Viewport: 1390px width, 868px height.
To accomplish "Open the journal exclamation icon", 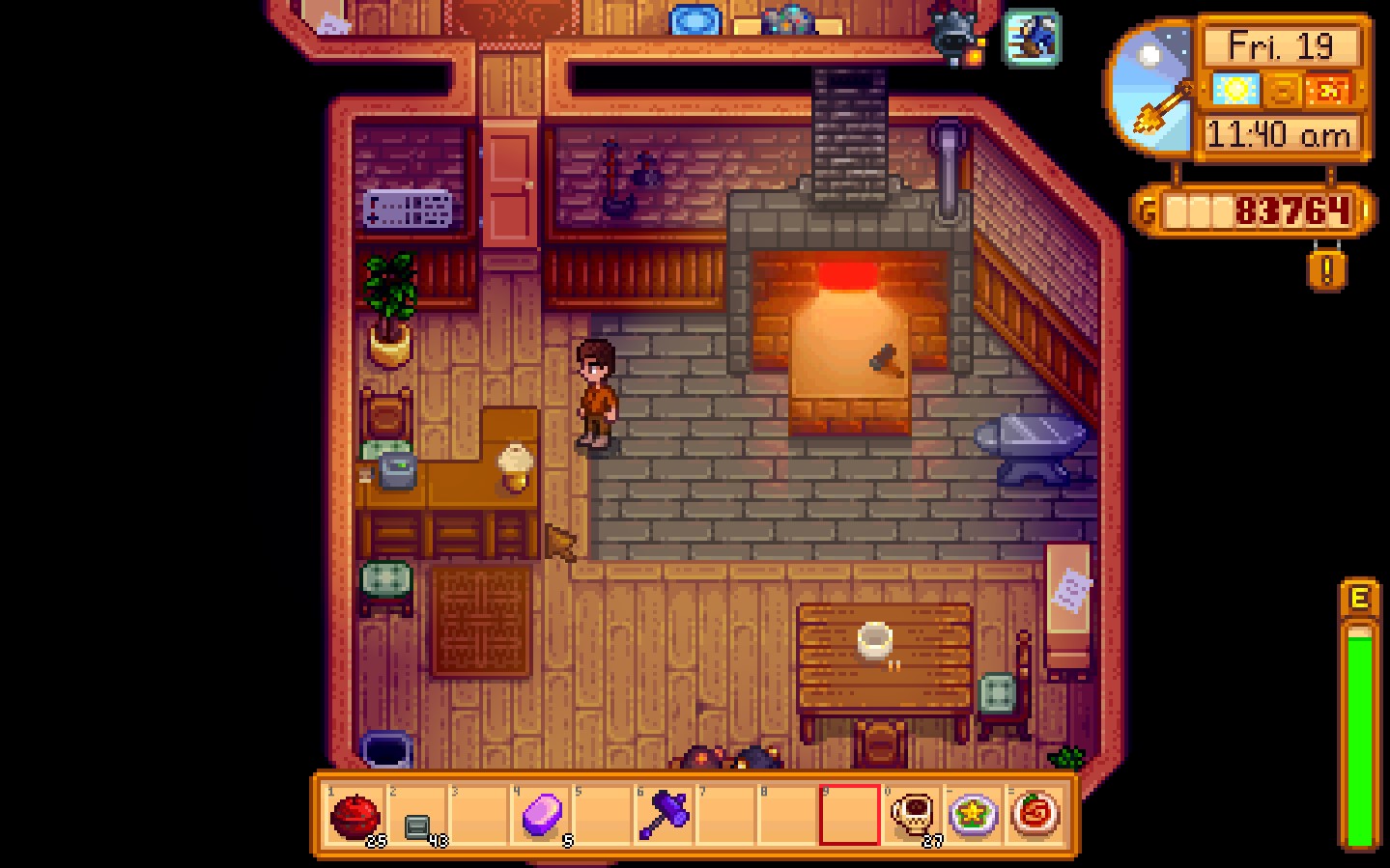I will pyautogui.click(x=1326, y=269).
